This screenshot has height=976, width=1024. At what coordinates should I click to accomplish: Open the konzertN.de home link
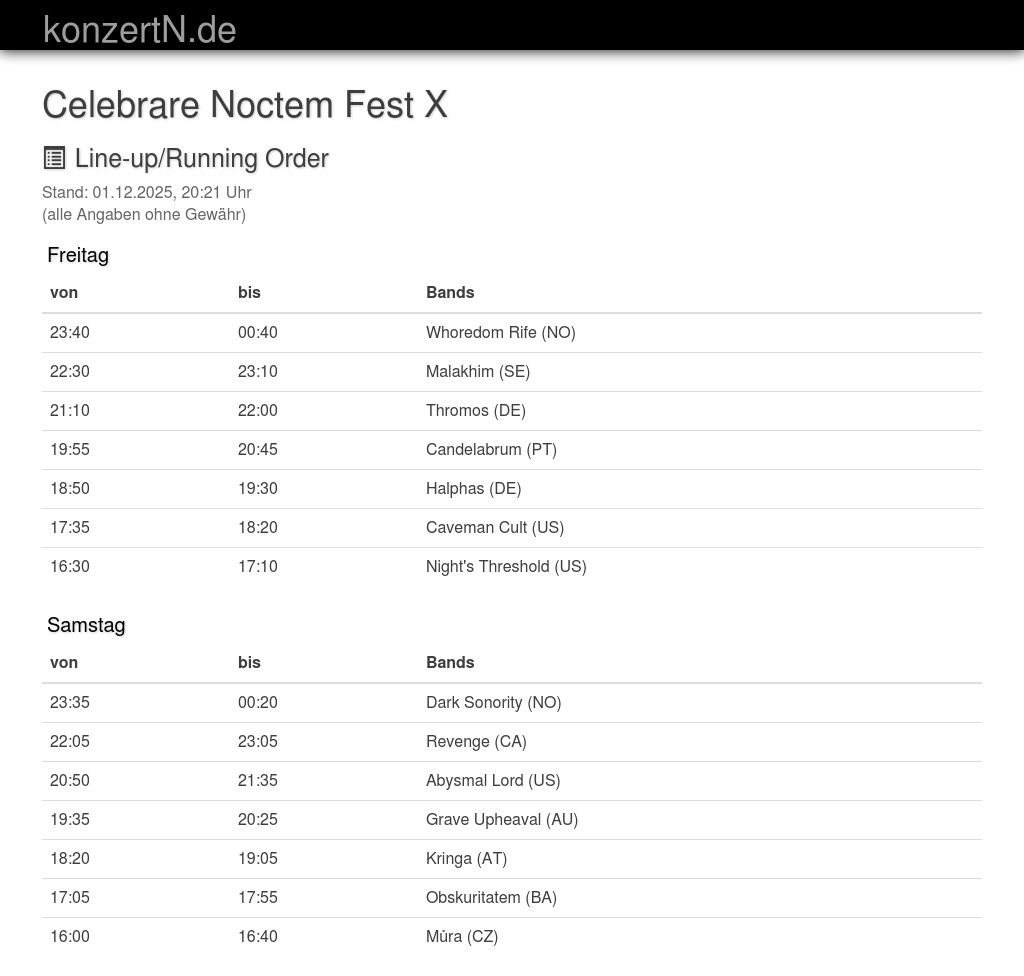(x=140, y=30)
